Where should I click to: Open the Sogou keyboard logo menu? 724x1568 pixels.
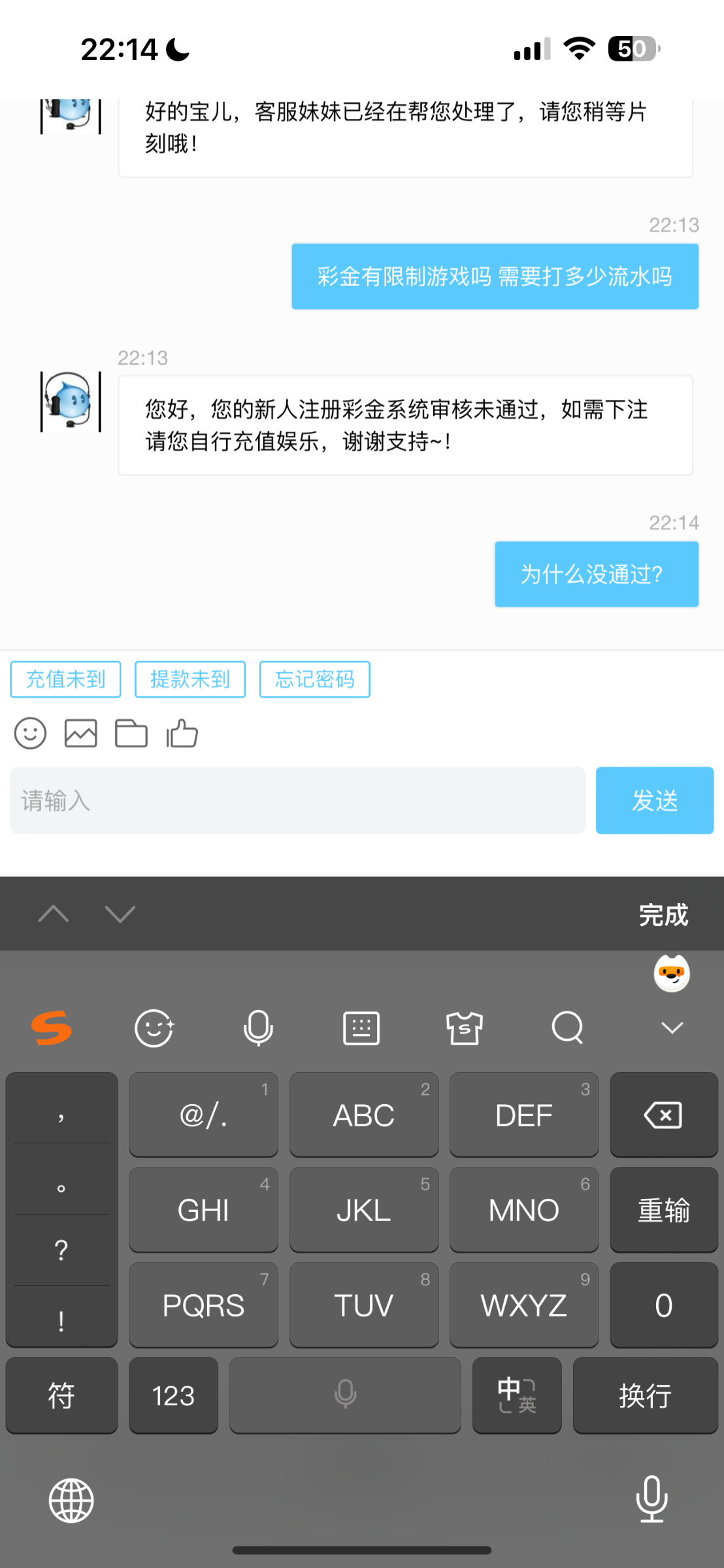tap(52, 1028)
